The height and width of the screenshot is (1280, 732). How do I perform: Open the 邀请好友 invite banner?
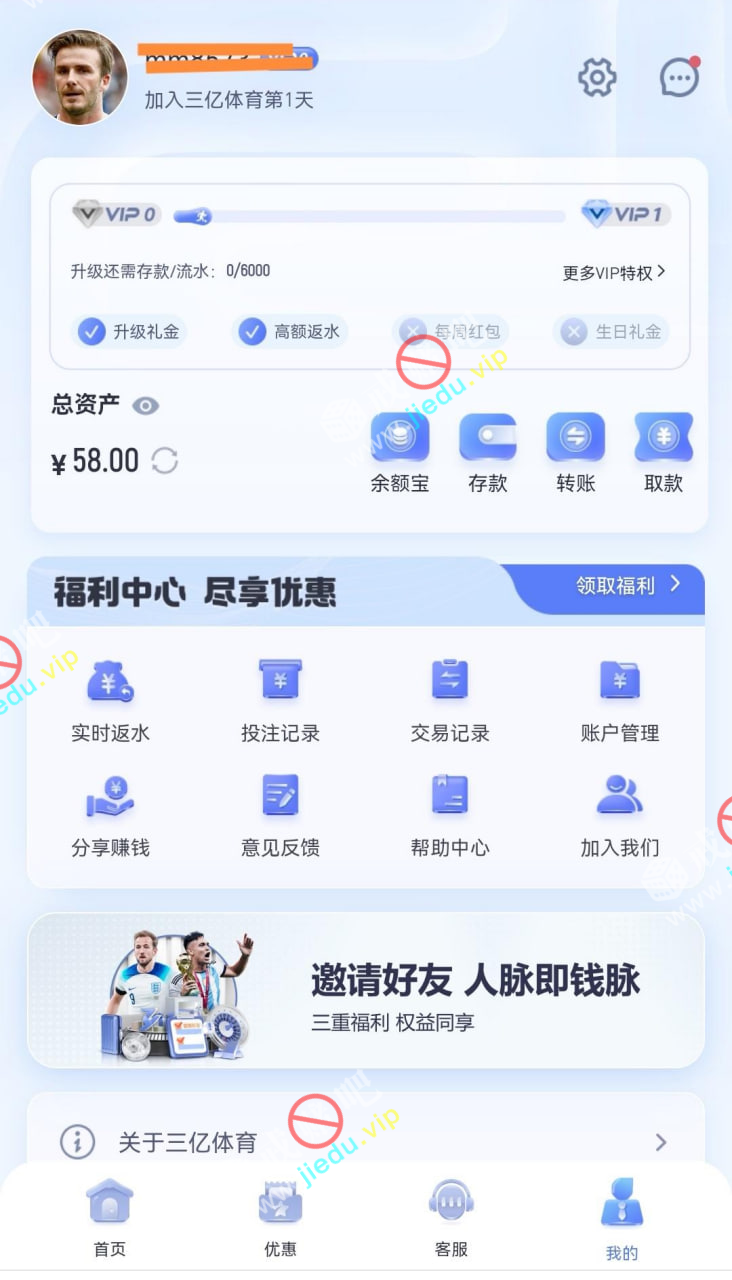(x=366, y=990)
